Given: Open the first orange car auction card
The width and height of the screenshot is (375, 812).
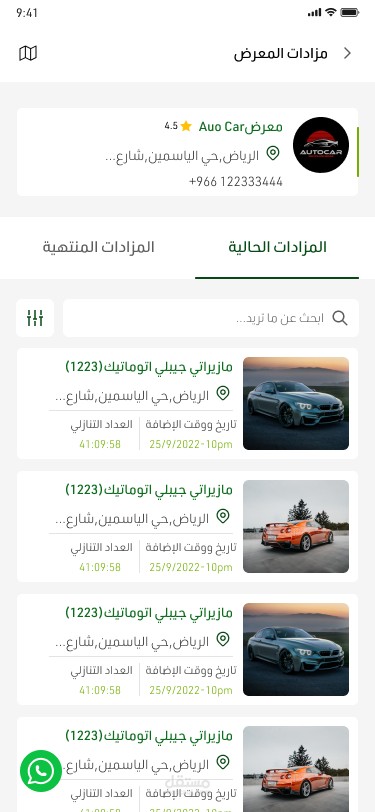Looking at the screenshot, I should tap(188, 526).
